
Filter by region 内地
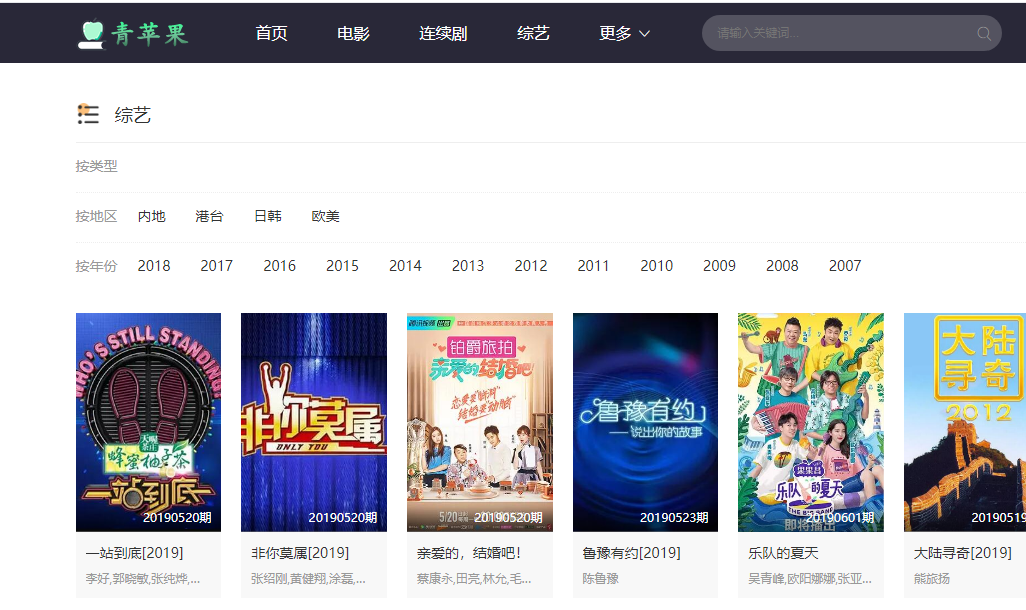[152, 216]
